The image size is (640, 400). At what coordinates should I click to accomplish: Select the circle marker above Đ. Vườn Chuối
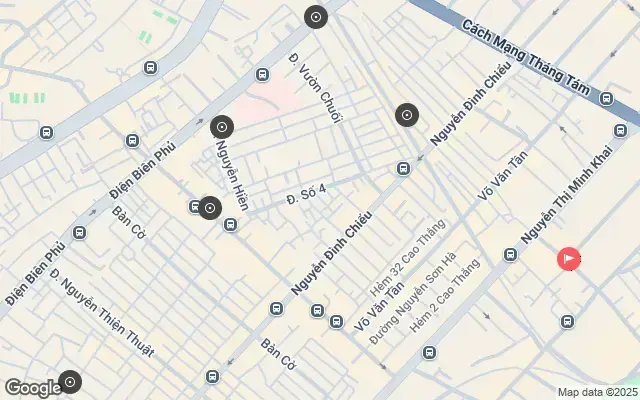[316, 17]
